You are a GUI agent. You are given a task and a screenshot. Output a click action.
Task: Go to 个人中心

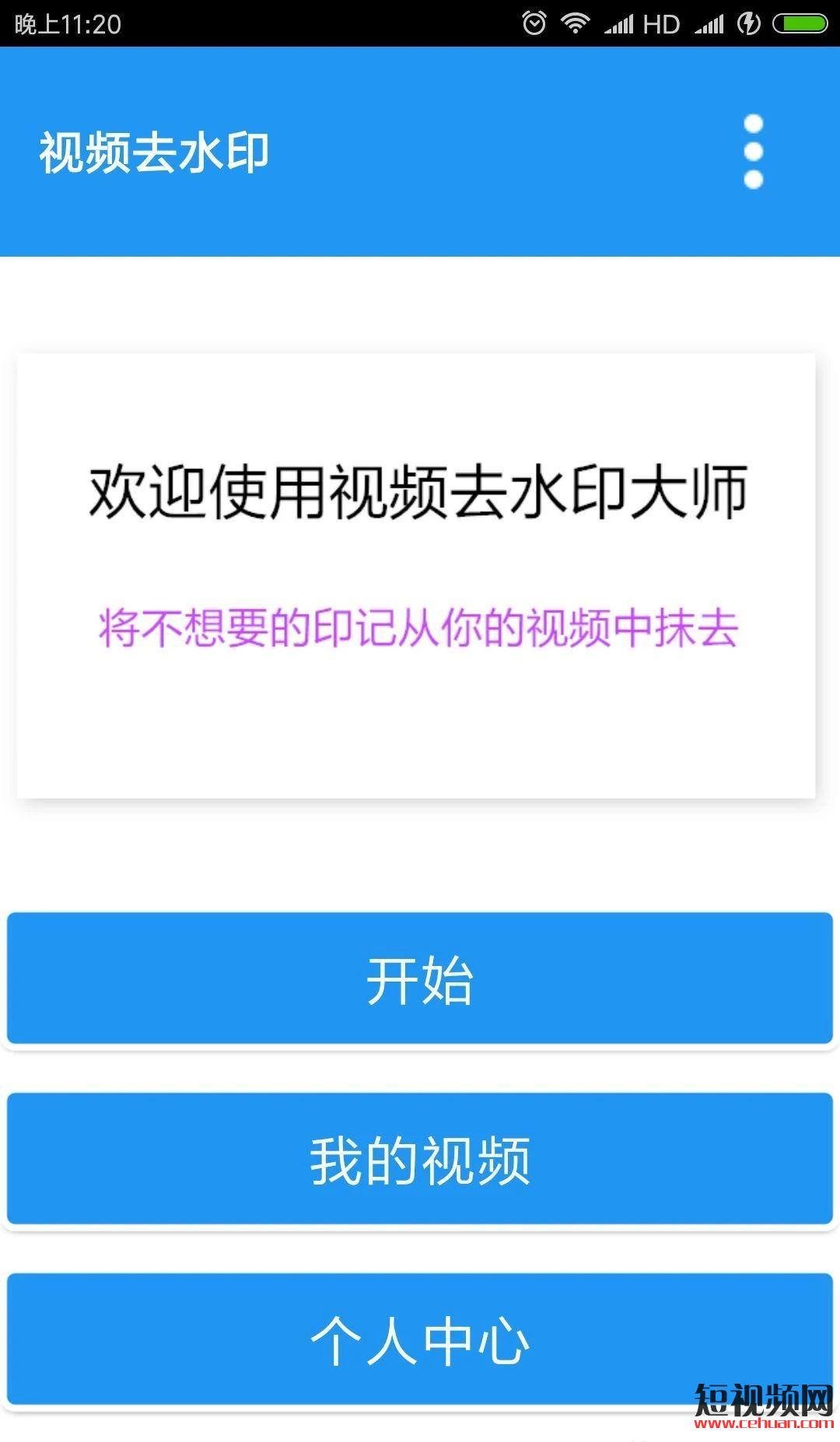420,1339
